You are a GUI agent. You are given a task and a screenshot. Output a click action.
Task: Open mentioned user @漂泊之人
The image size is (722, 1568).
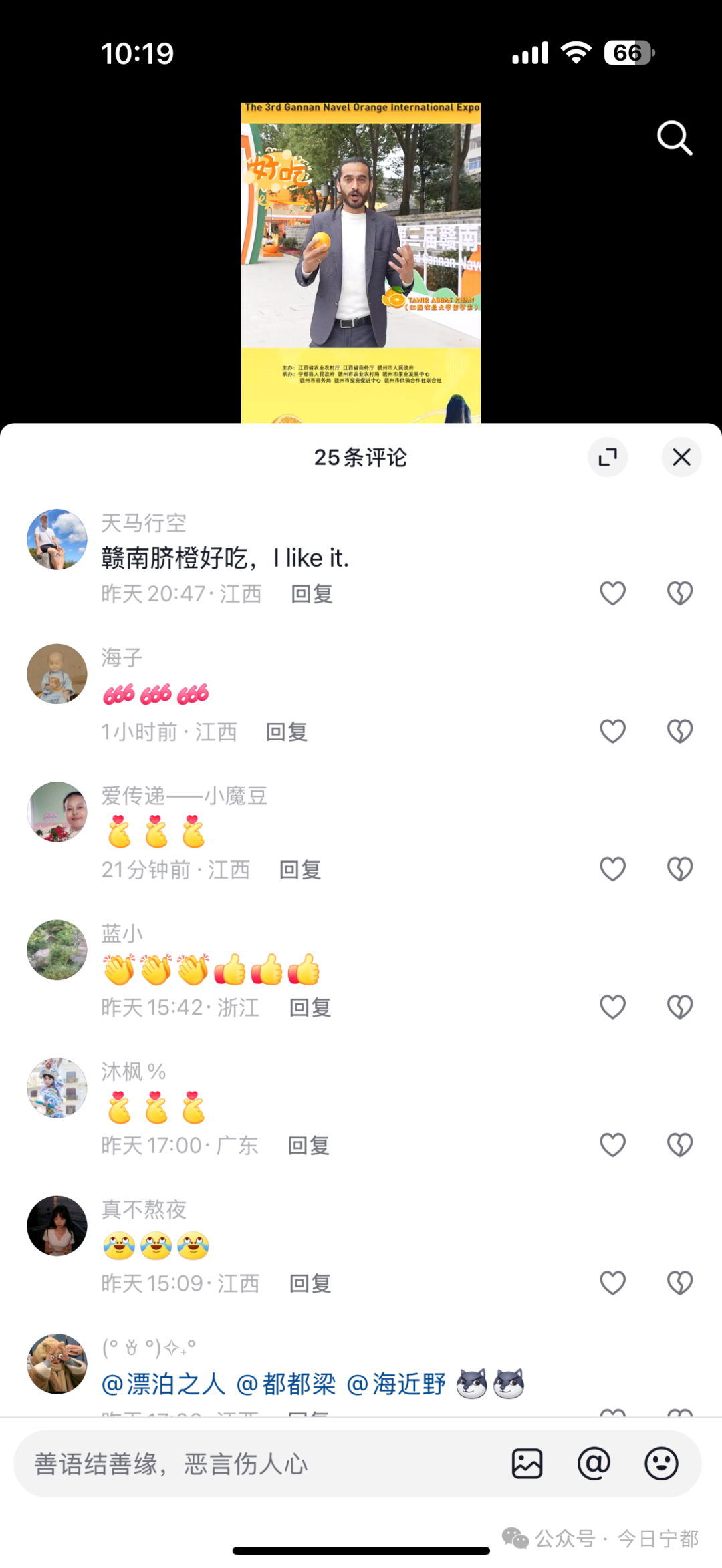(163, 1384)
